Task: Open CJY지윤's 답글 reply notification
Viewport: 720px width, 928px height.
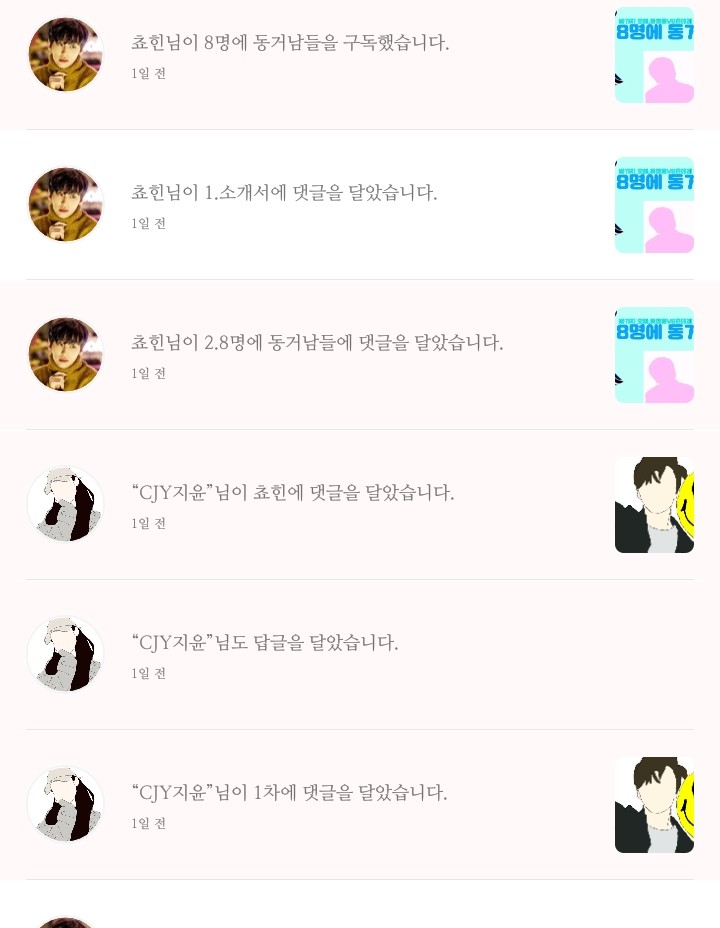Action: click(265, 643)
